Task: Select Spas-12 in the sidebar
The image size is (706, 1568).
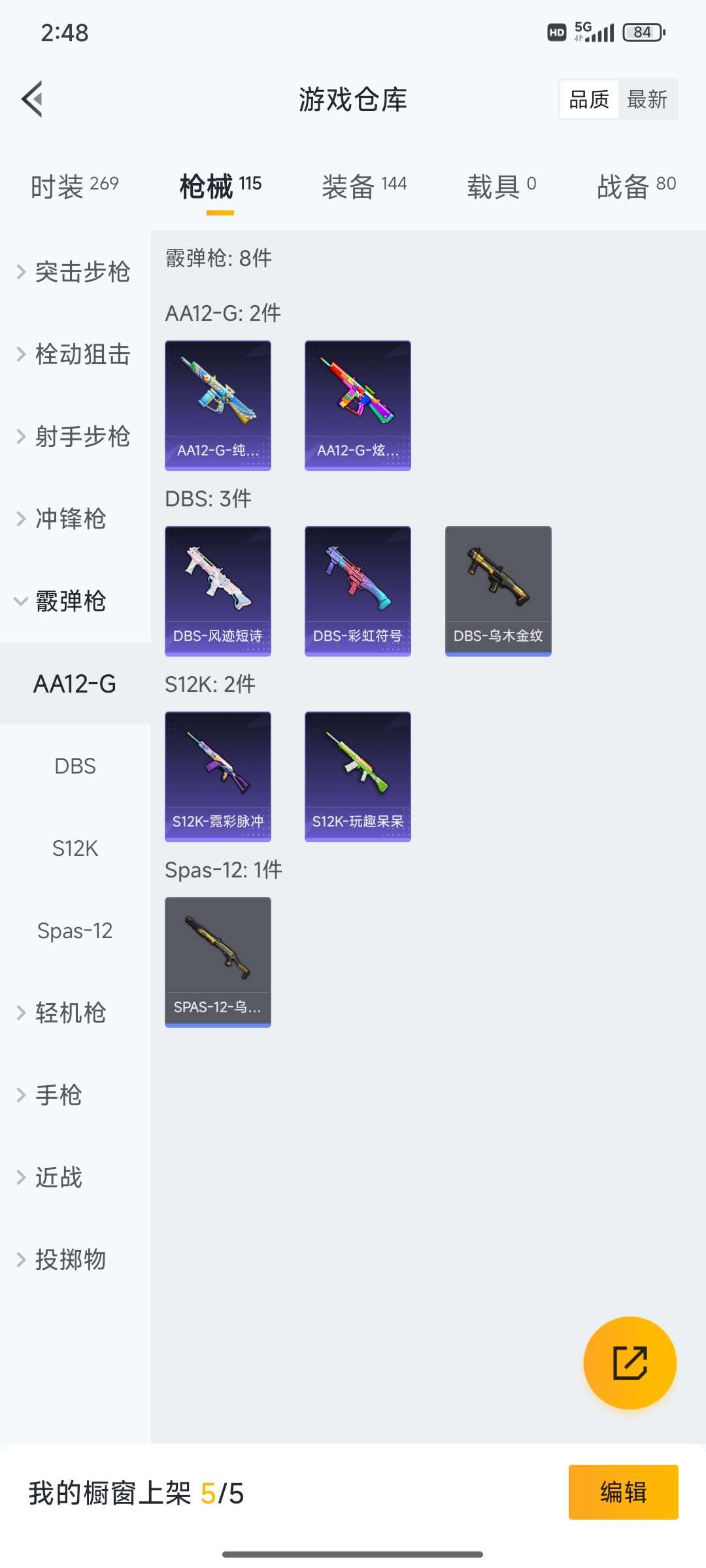Action: [x=75, y=930]
